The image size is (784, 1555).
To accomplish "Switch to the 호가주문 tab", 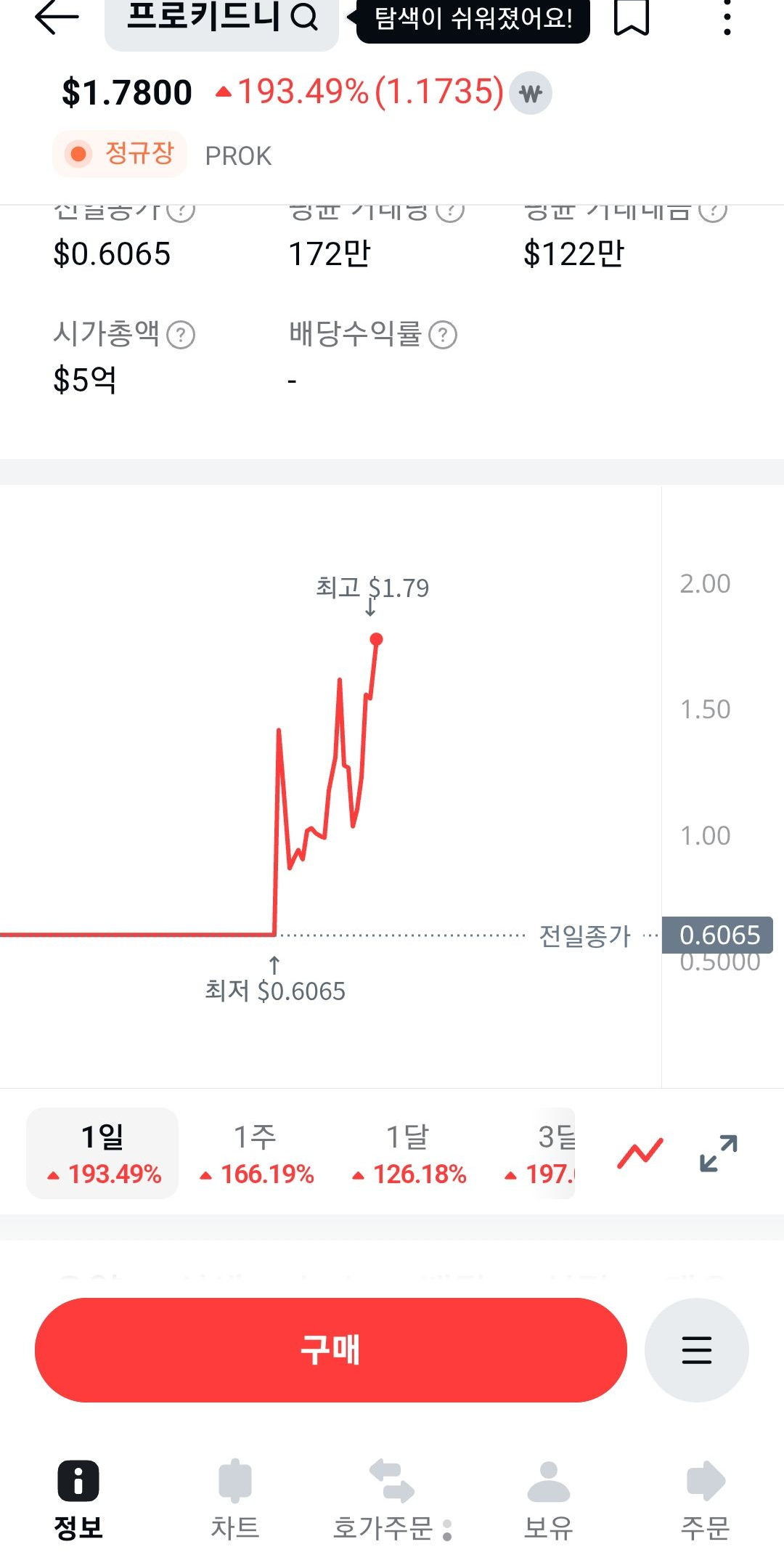I will coord(392,1500).
